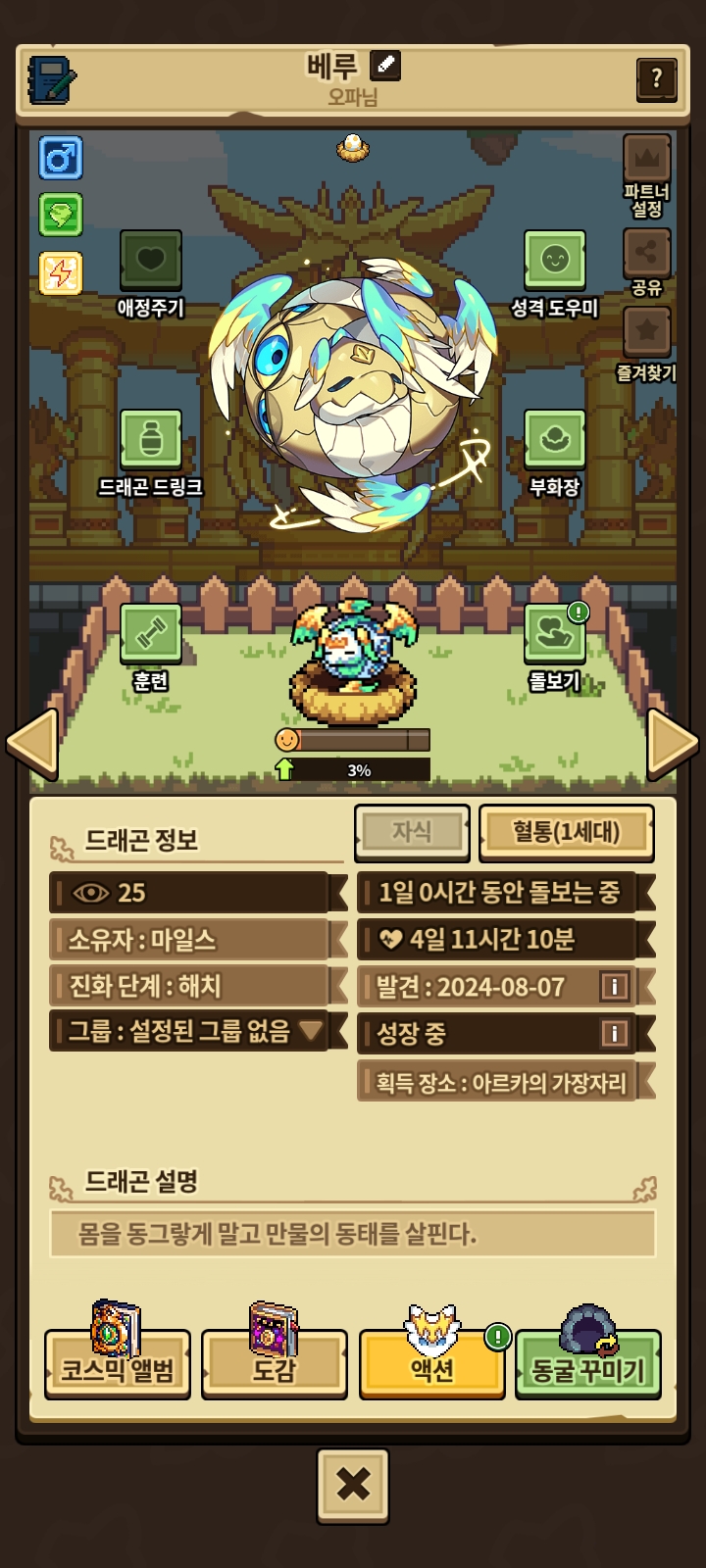Viewport: 706px width, 1568px height.
Task: Open 파트너 설정 crown button
Action: tap(646, 160)
